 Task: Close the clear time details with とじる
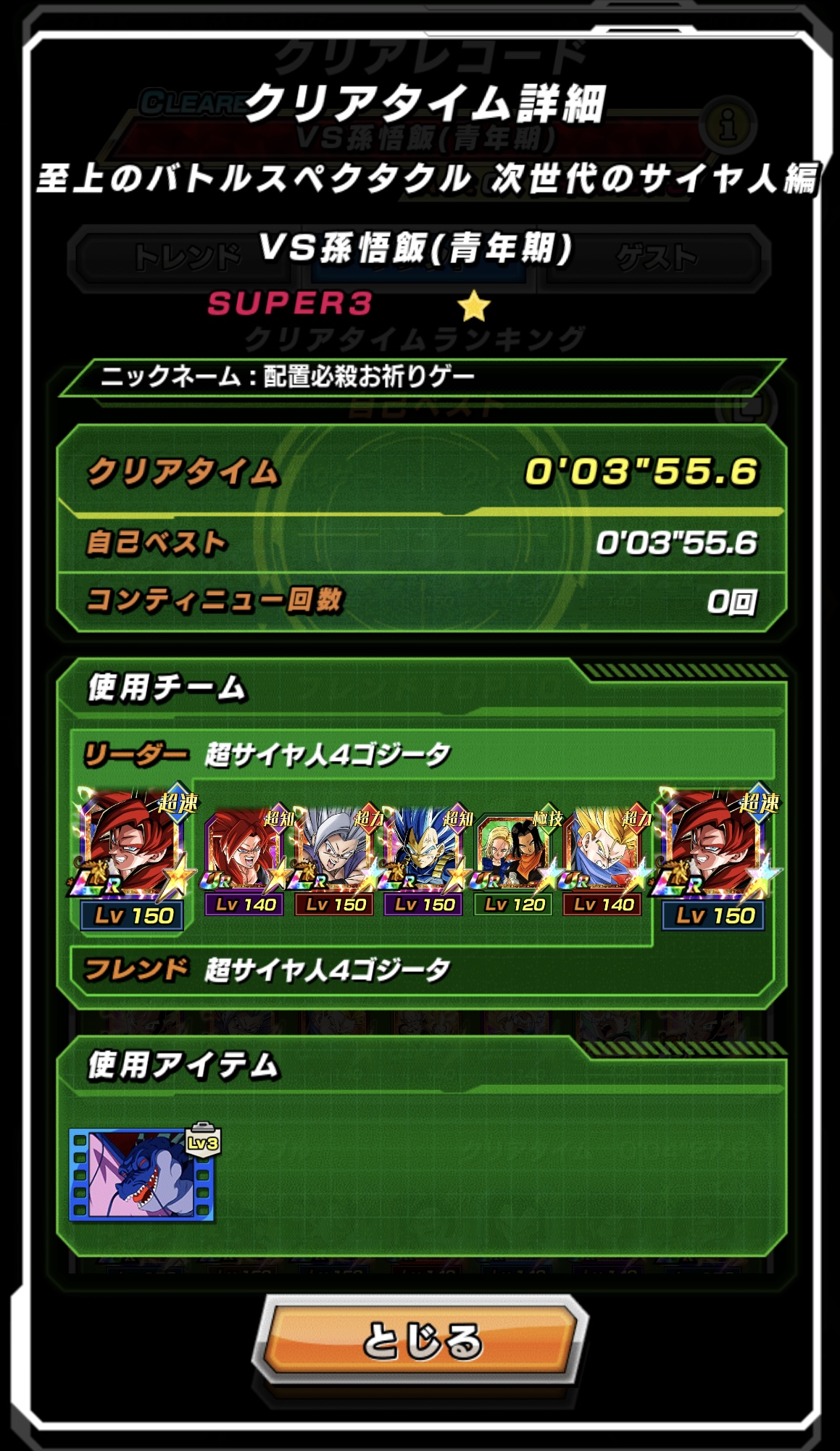(421, 1339)
